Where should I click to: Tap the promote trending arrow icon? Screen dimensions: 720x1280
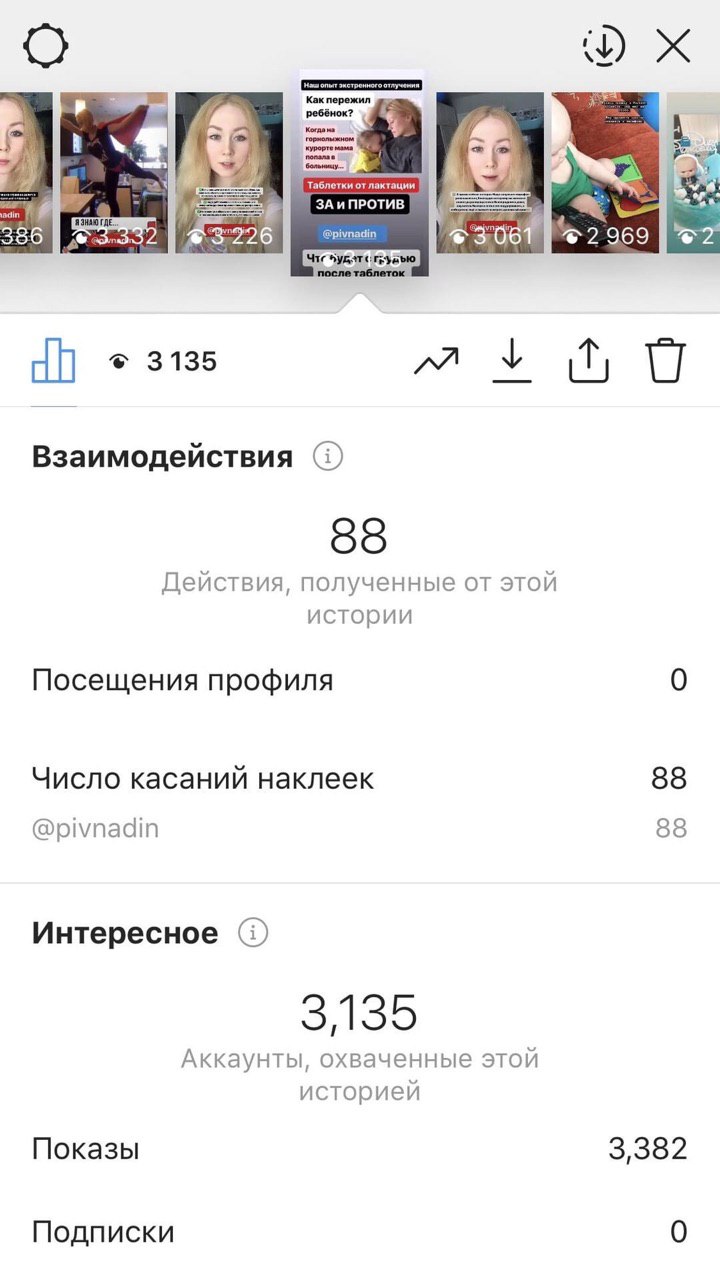click(436, 361)
